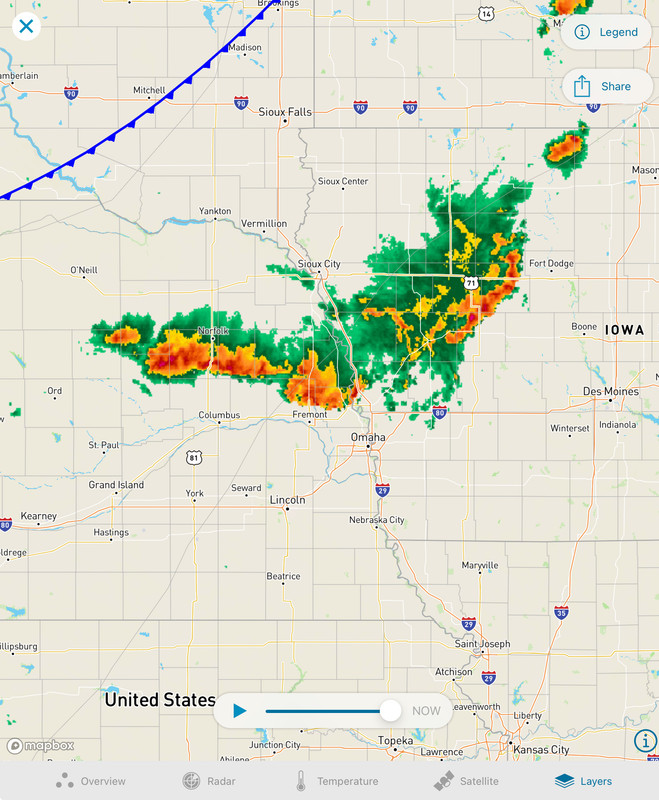Viewport: 659px width, 800px height.
Task: Switch to the Overview tab
Action: pos(91,781)
